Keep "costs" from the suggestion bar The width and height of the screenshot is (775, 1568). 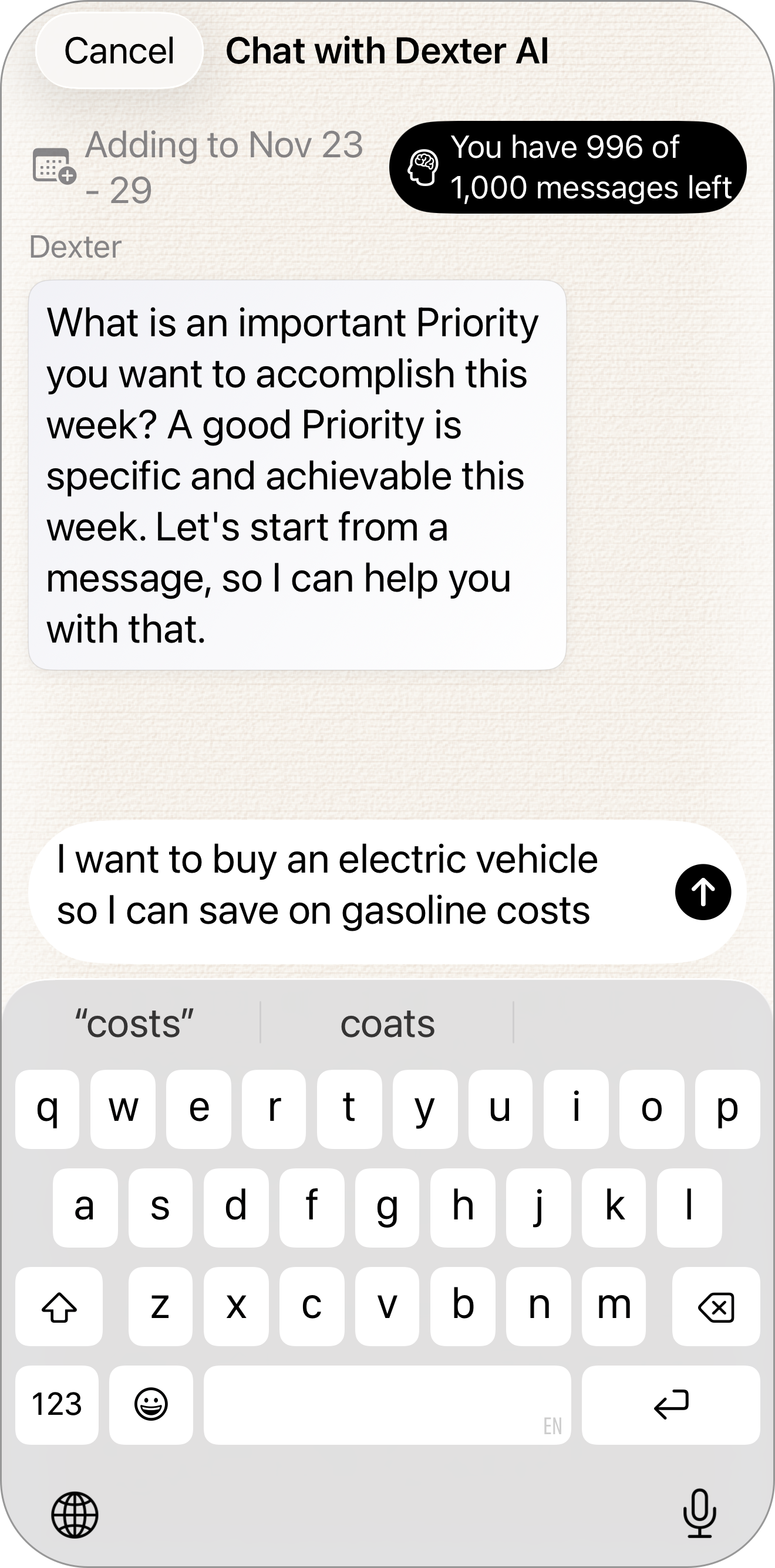[134, 1025]
